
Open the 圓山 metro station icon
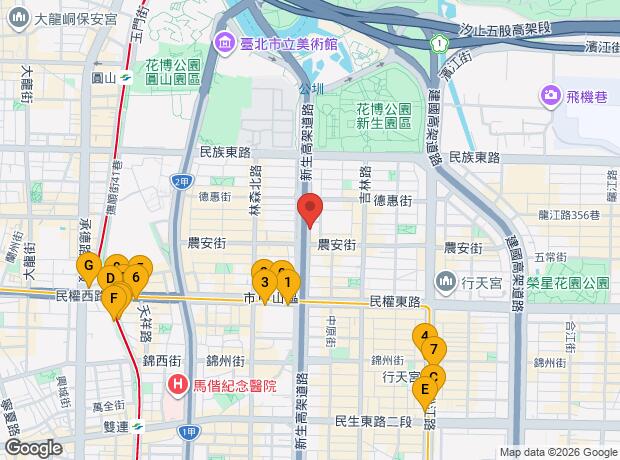click(127, 78)
